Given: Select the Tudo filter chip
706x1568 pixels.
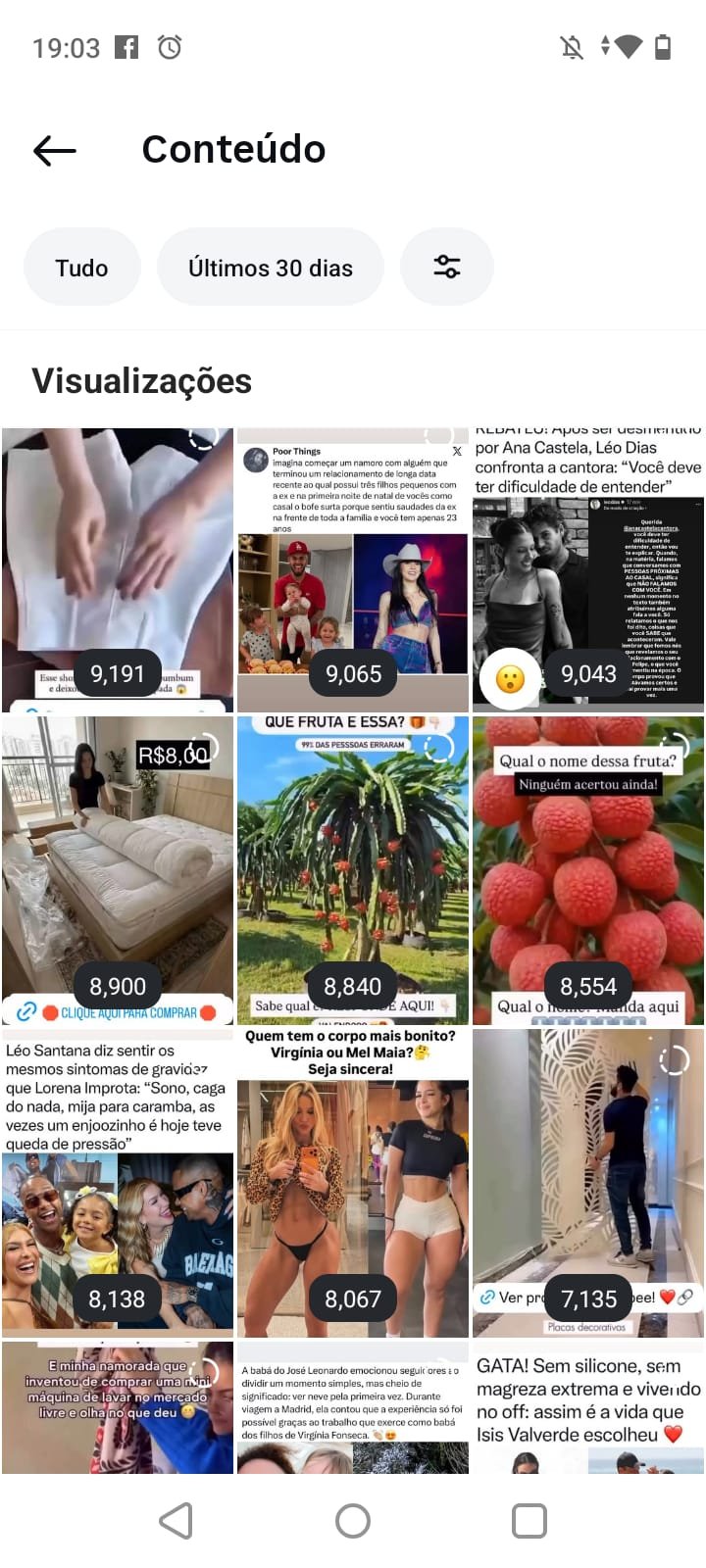Looking at the screenshot, I should (x=81, y=268).
